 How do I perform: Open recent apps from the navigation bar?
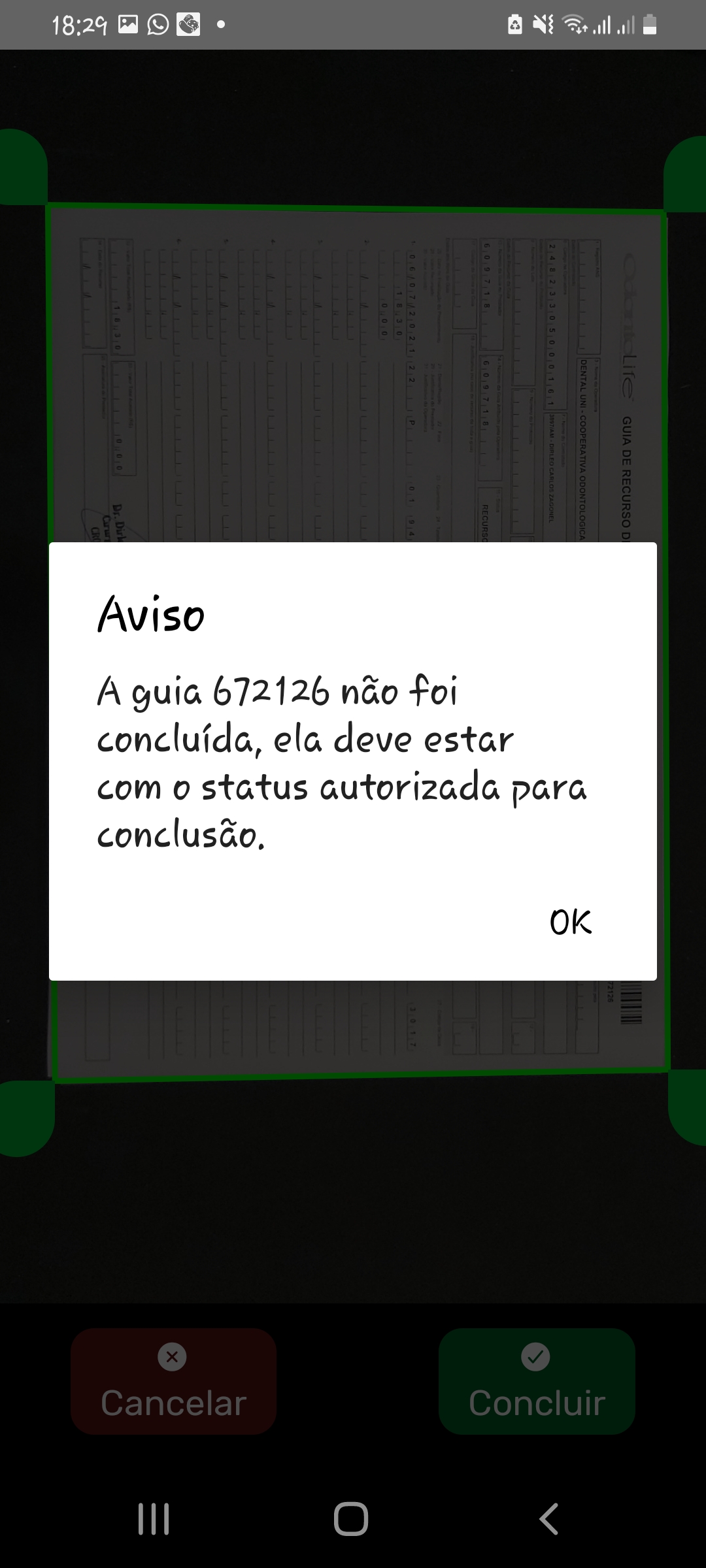tap(154, 1518)
